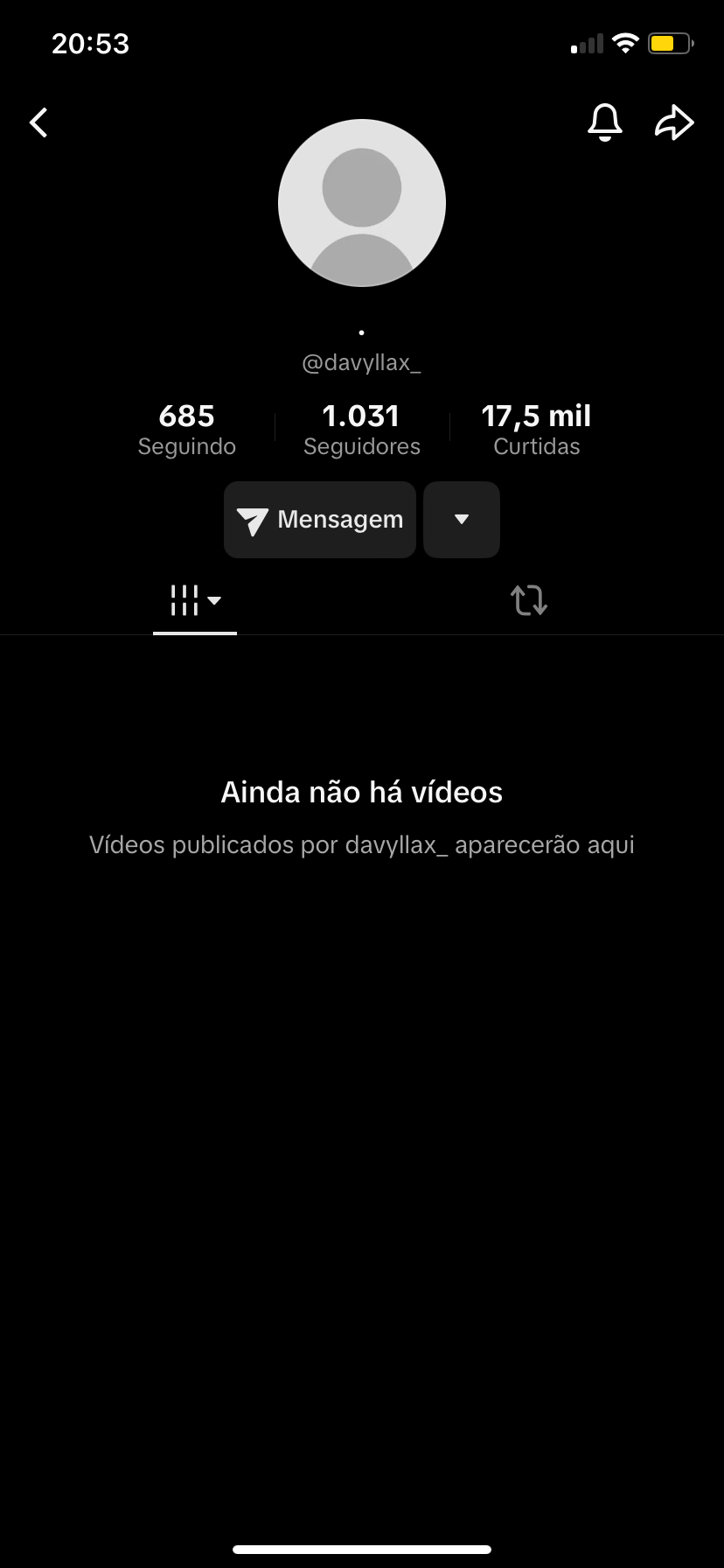Send a Mensagem to davyllax_
The width and height of the screenshot is (724, 1568).
click(x=320, y=520)
